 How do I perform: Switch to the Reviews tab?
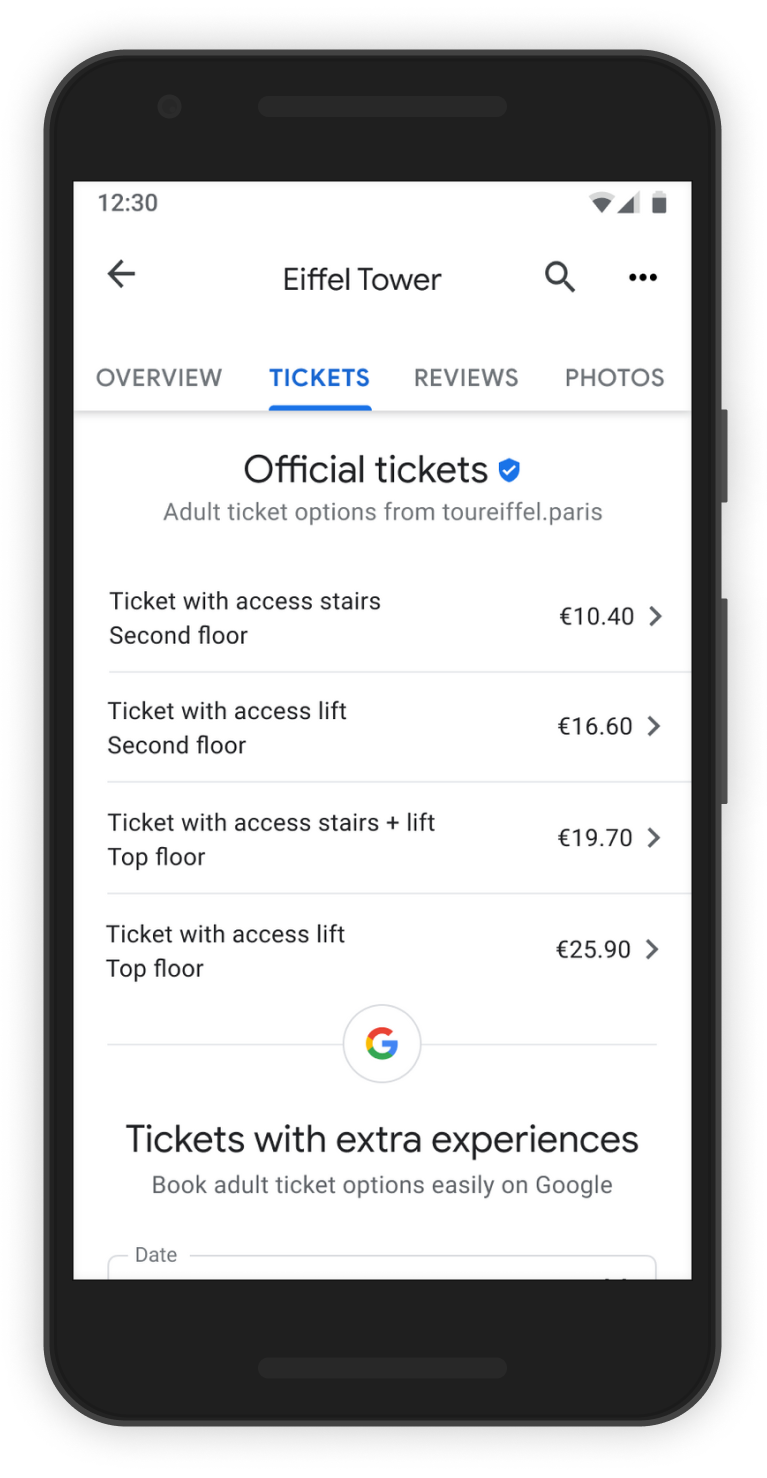tap(466, 378)
